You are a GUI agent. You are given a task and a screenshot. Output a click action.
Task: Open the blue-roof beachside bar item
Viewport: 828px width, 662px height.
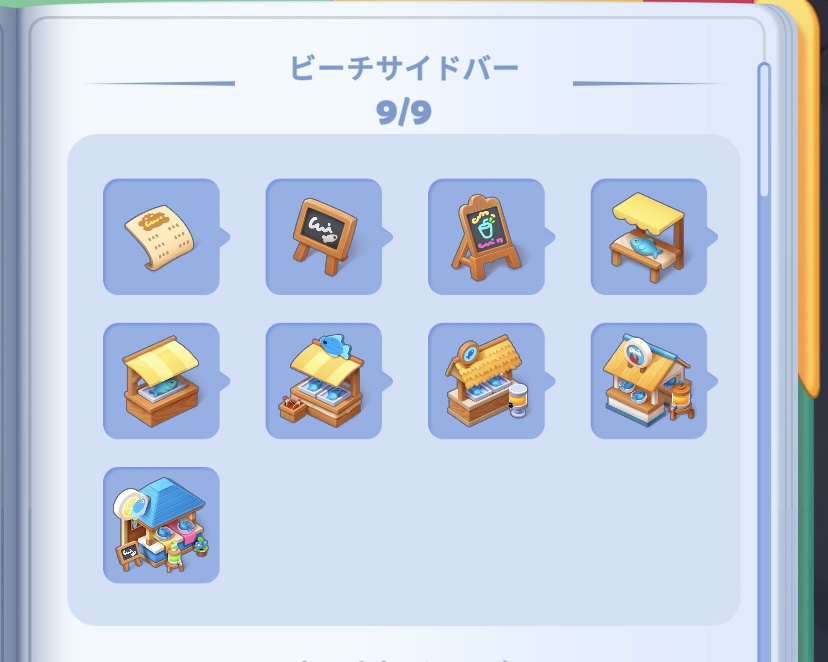161,525
